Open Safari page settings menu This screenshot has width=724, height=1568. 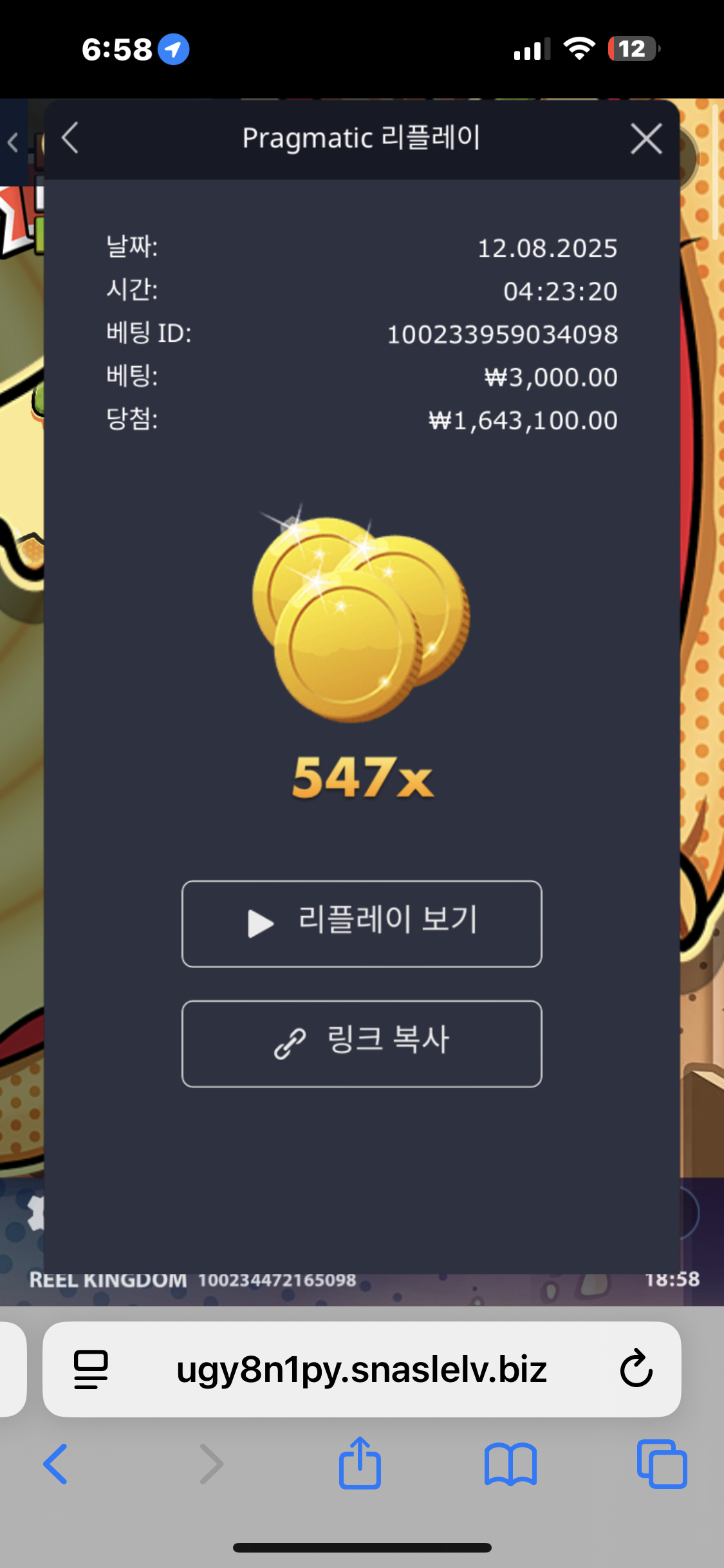coord(91,1369)
